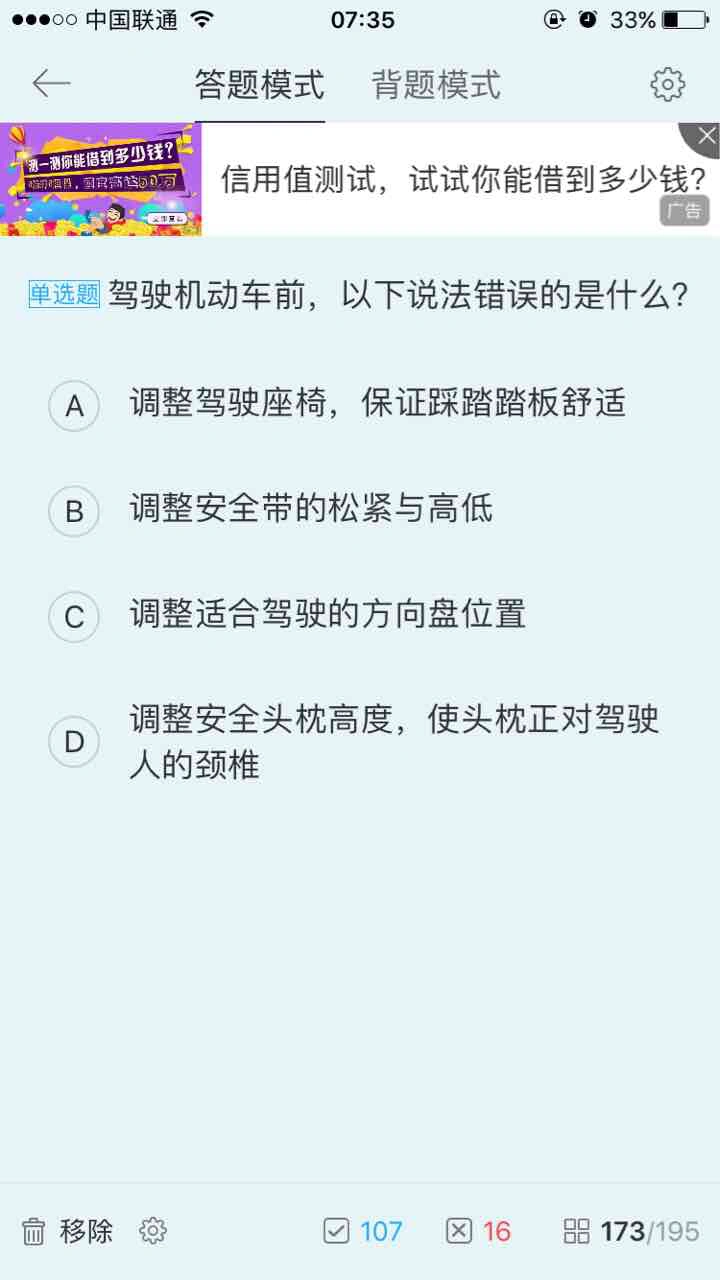Open the 173/195 question grid
Screen dimensions: 720x1280
pyautogui.click(x=631, y=1231)
